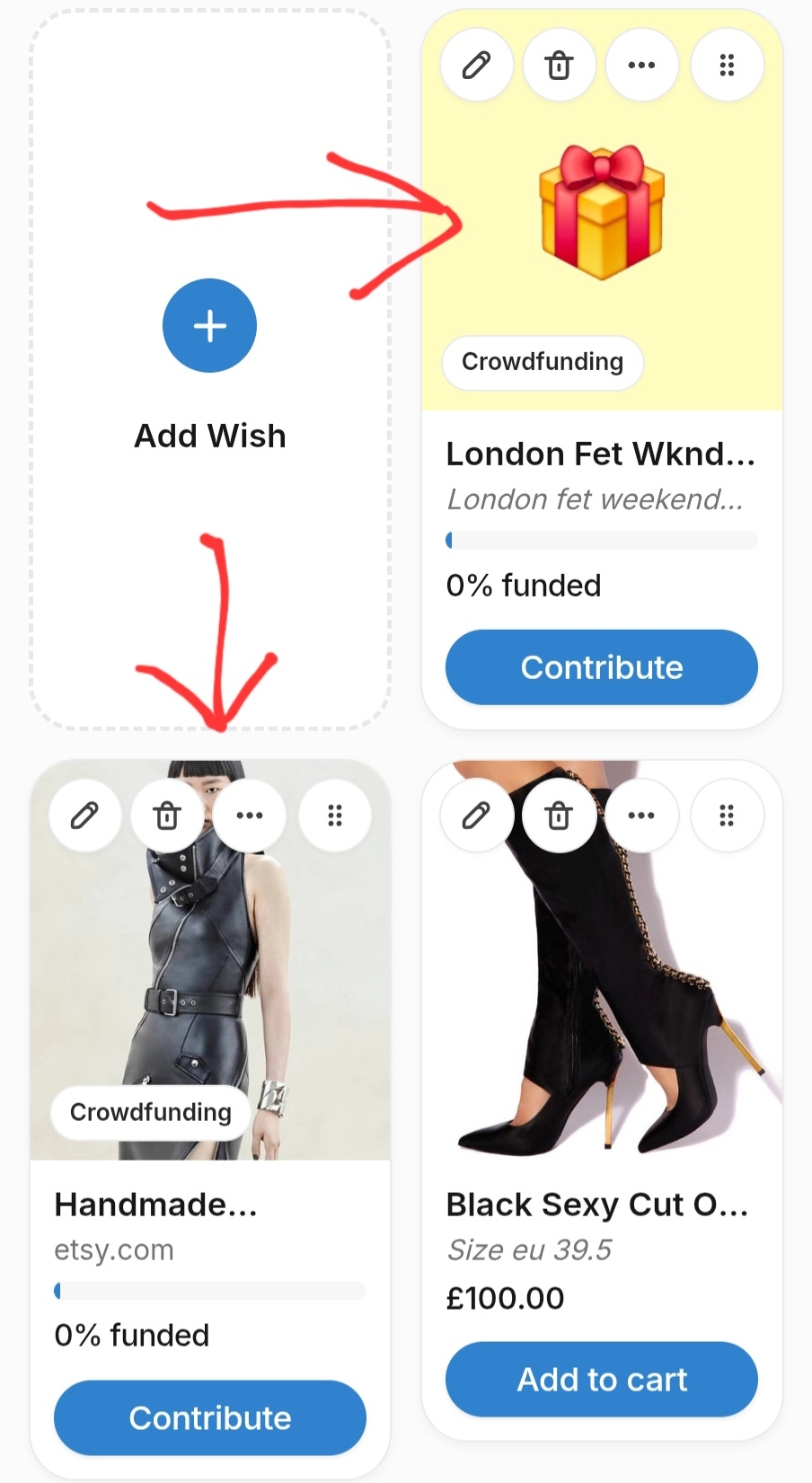Viewport: 812px width, 1483px height.
Task: Contribute to the Handmade etsy.com wish
Action: coord(209,1417)
